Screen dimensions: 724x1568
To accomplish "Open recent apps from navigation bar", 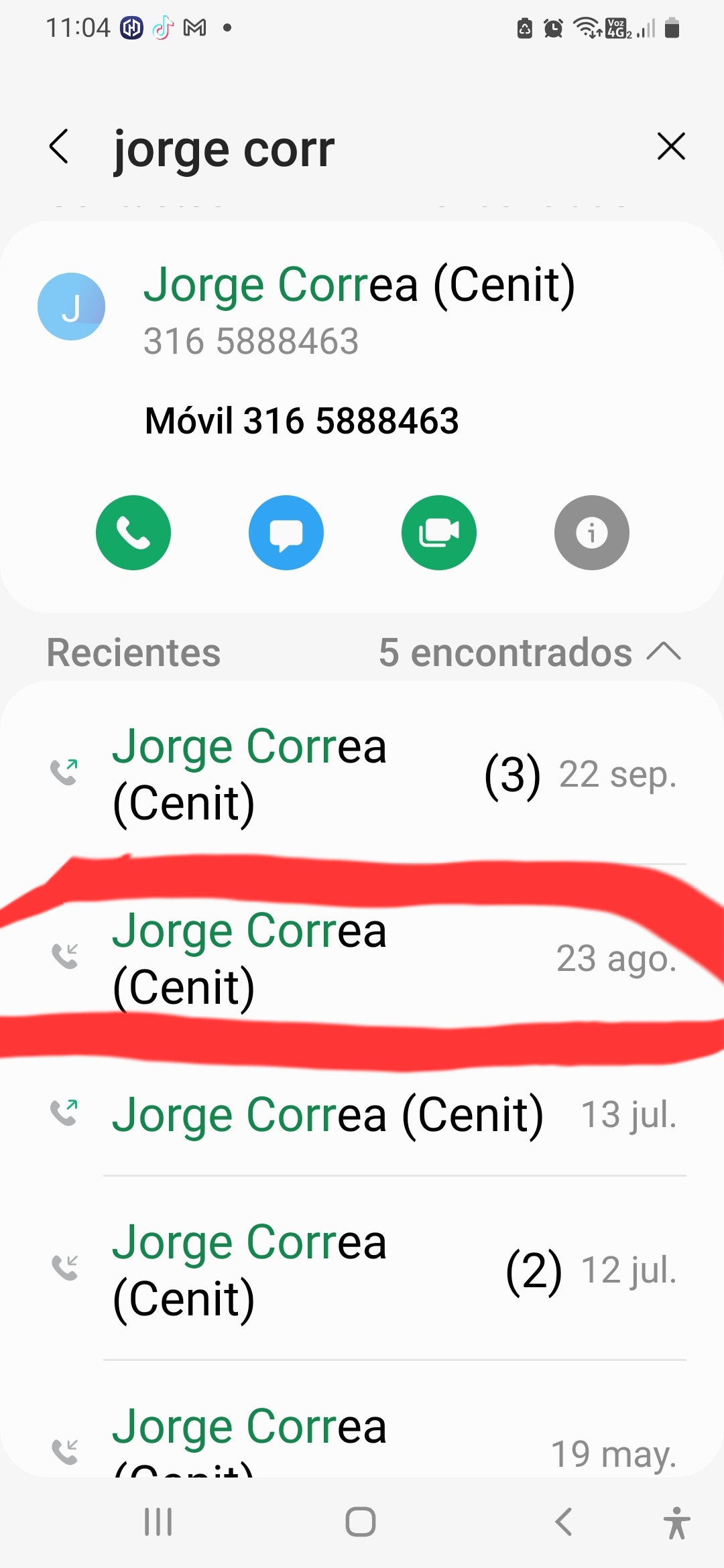I will click(x=159, y=1522).
